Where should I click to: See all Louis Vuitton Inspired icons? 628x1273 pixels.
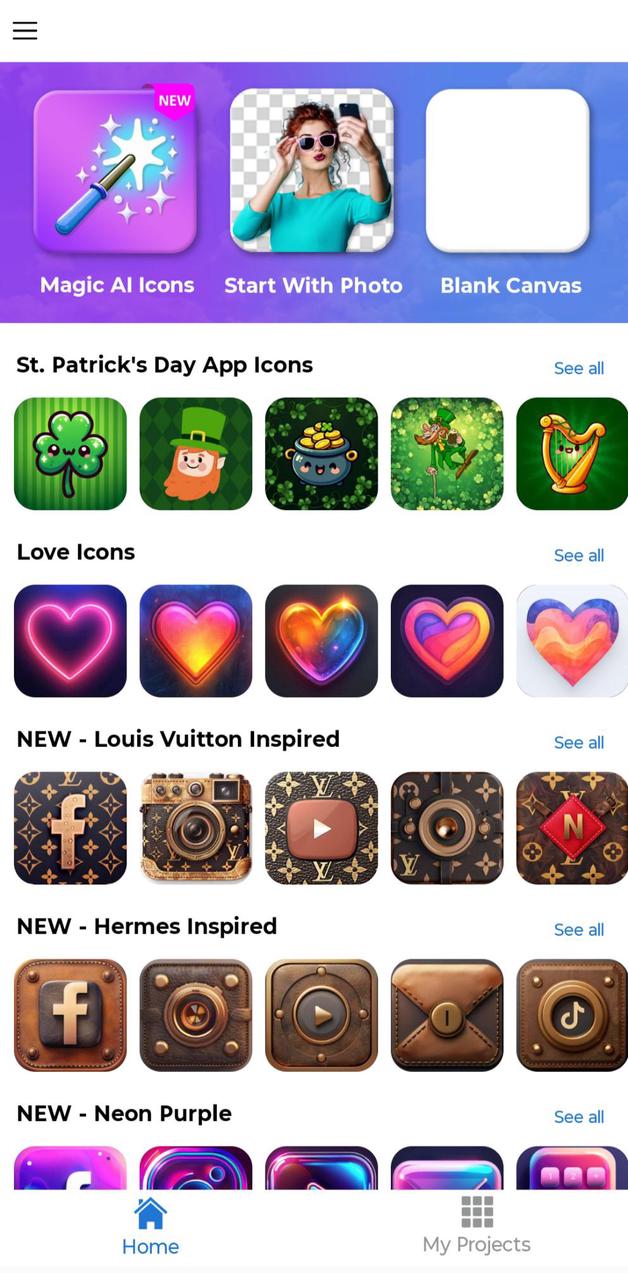pyautogui.click(x=578, y=742)
